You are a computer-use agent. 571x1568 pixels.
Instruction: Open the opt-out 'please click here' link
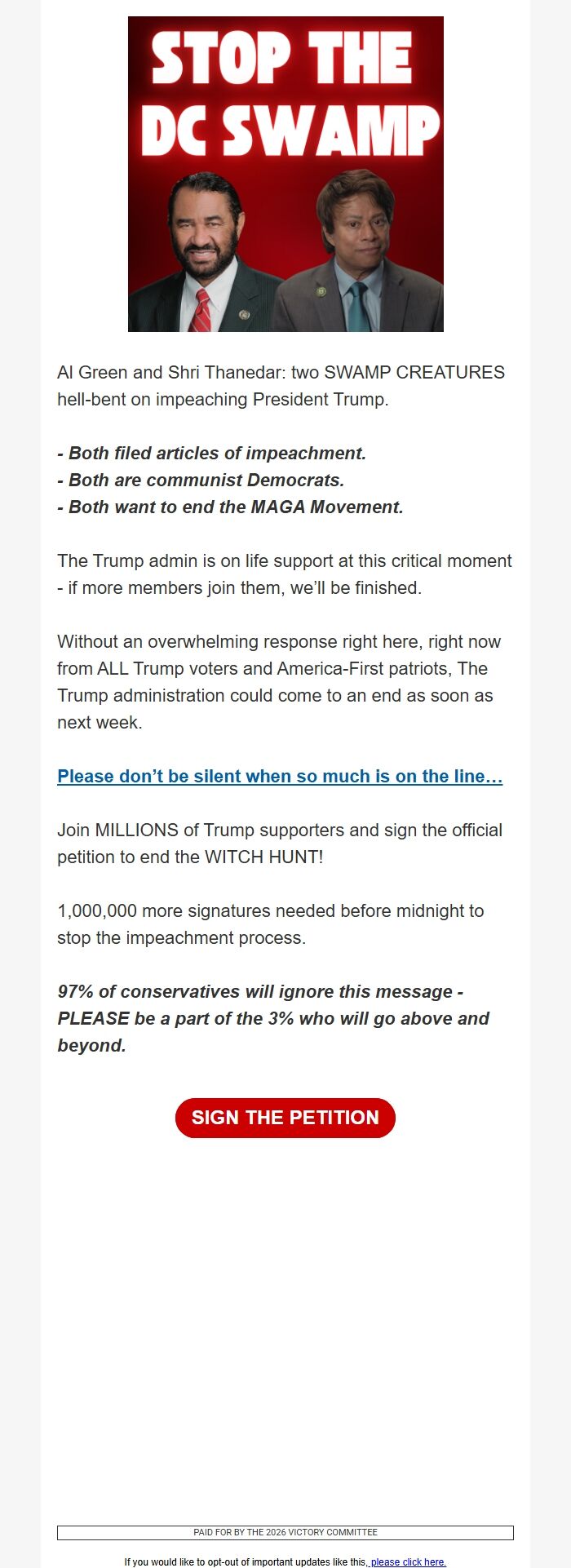408,1561
